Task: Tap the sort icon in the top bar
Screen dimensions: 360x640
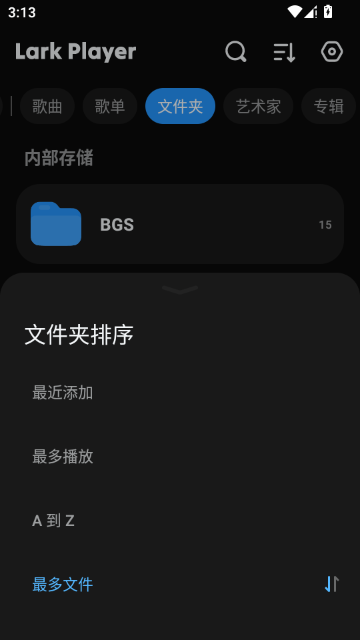Action: (284, 52)
